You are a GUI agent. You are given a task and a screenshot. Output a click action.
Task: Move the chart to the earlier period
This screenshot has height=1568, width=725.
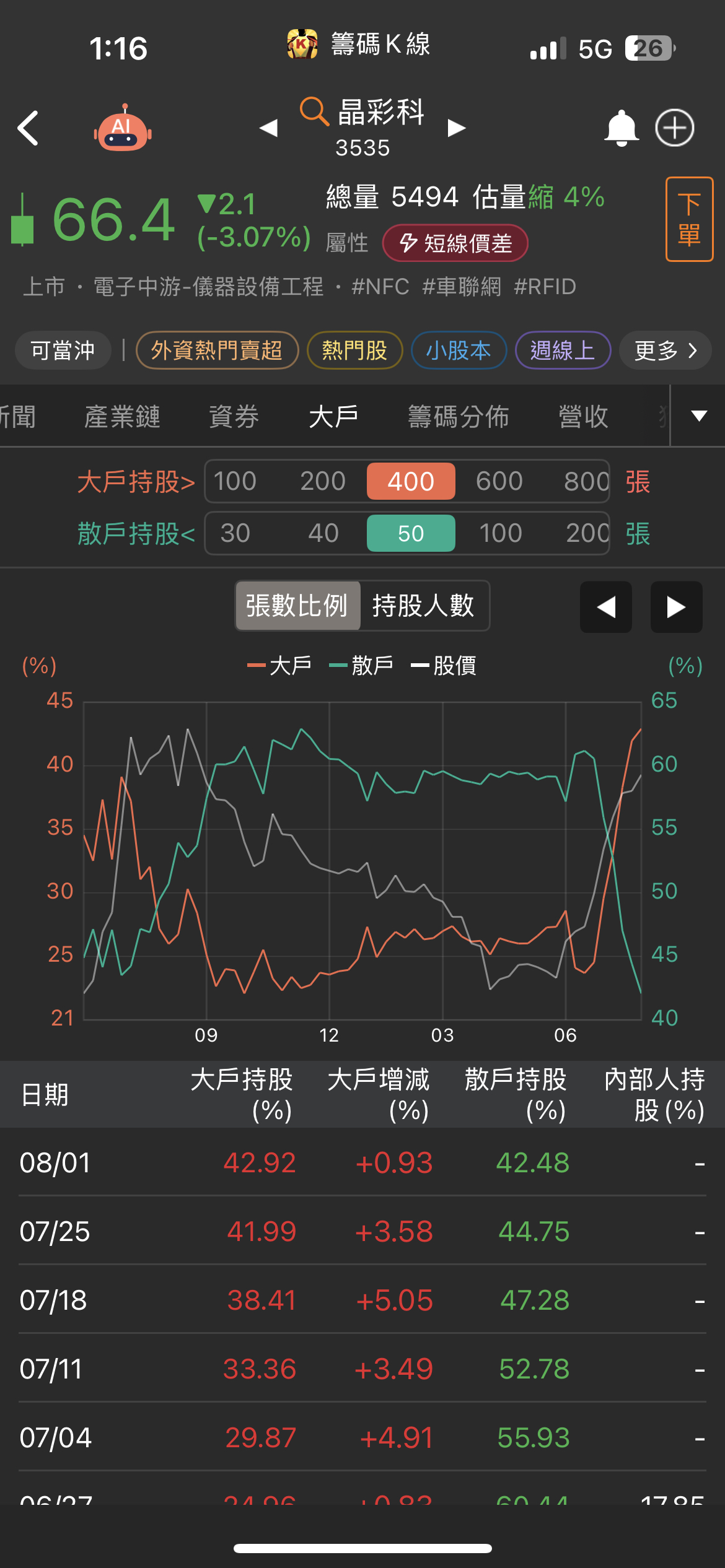coord(606,607)
